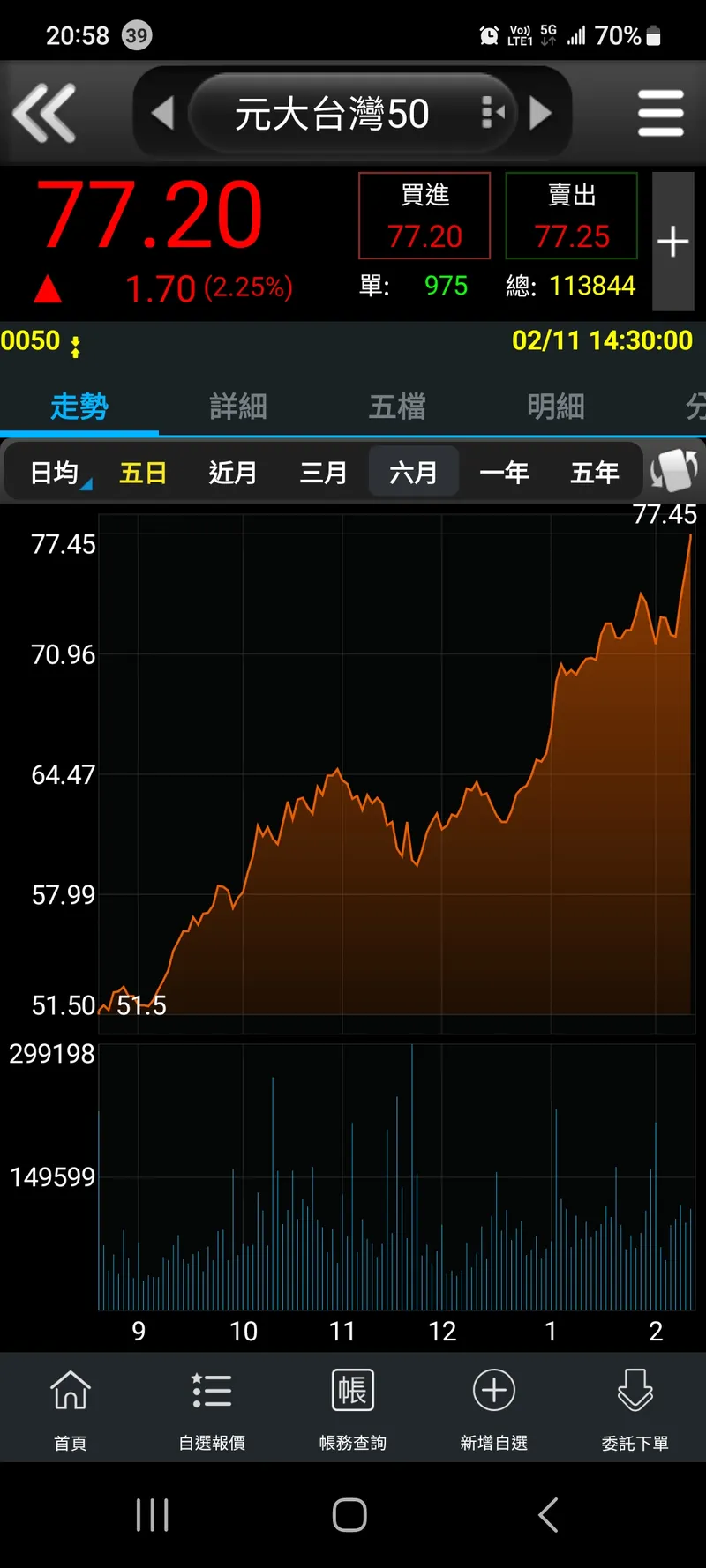The width and height of the screenshot is (706, 1568).
Task: Tap the 賣出 price box
Action: coord(572,216)
